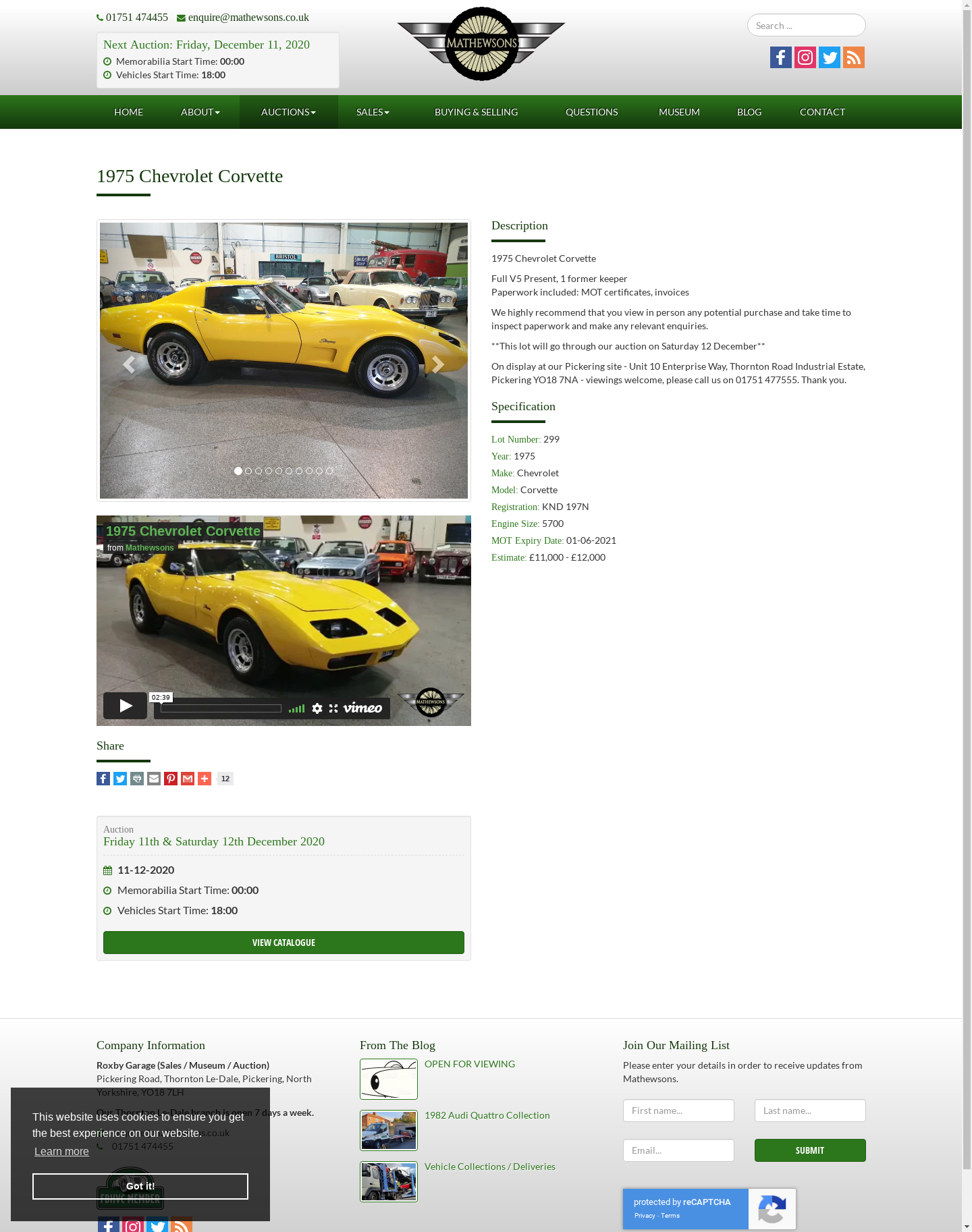Share this lot on Pinterest
The image size is (972, 1232).
point(171,779)
